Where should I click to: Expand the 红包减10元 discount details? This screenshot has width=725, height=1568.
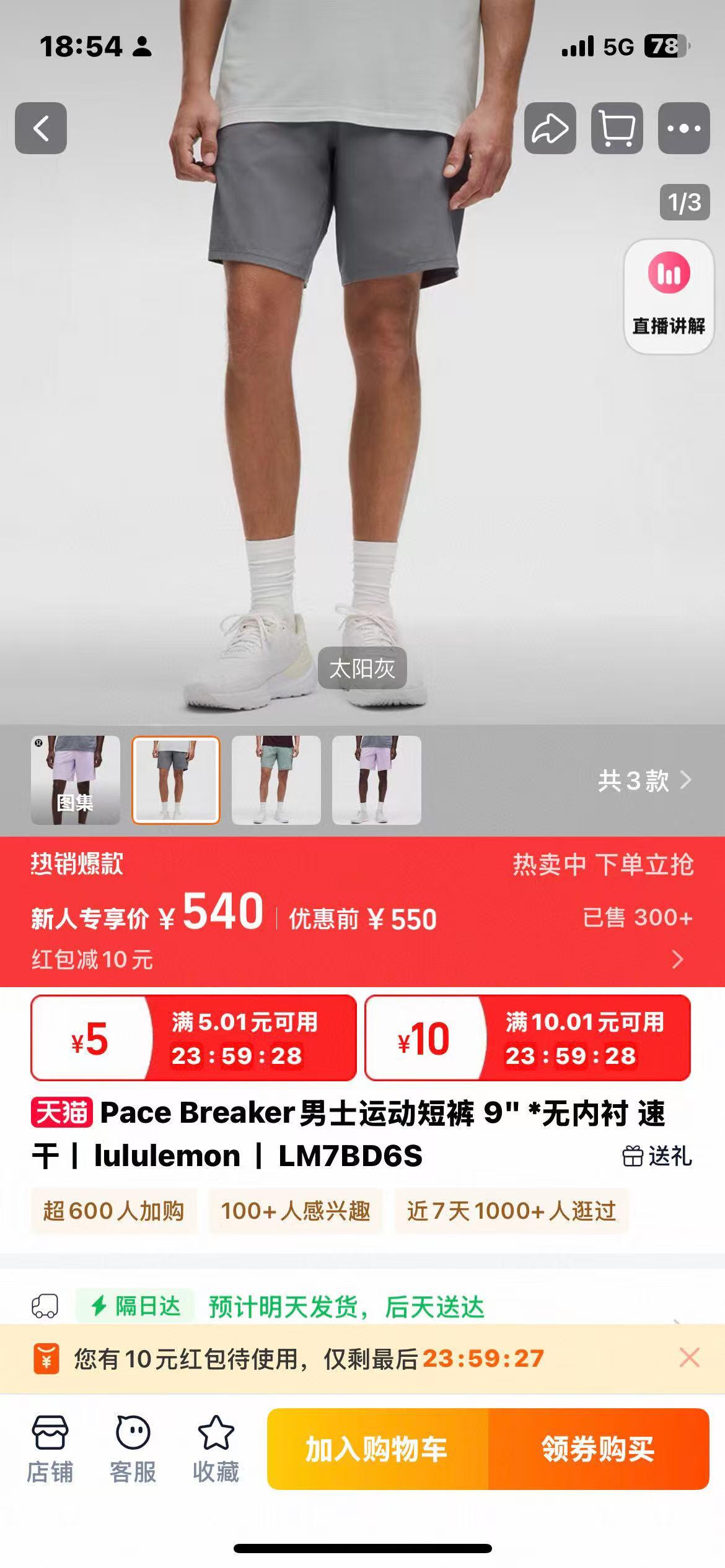tap(677, 959)
